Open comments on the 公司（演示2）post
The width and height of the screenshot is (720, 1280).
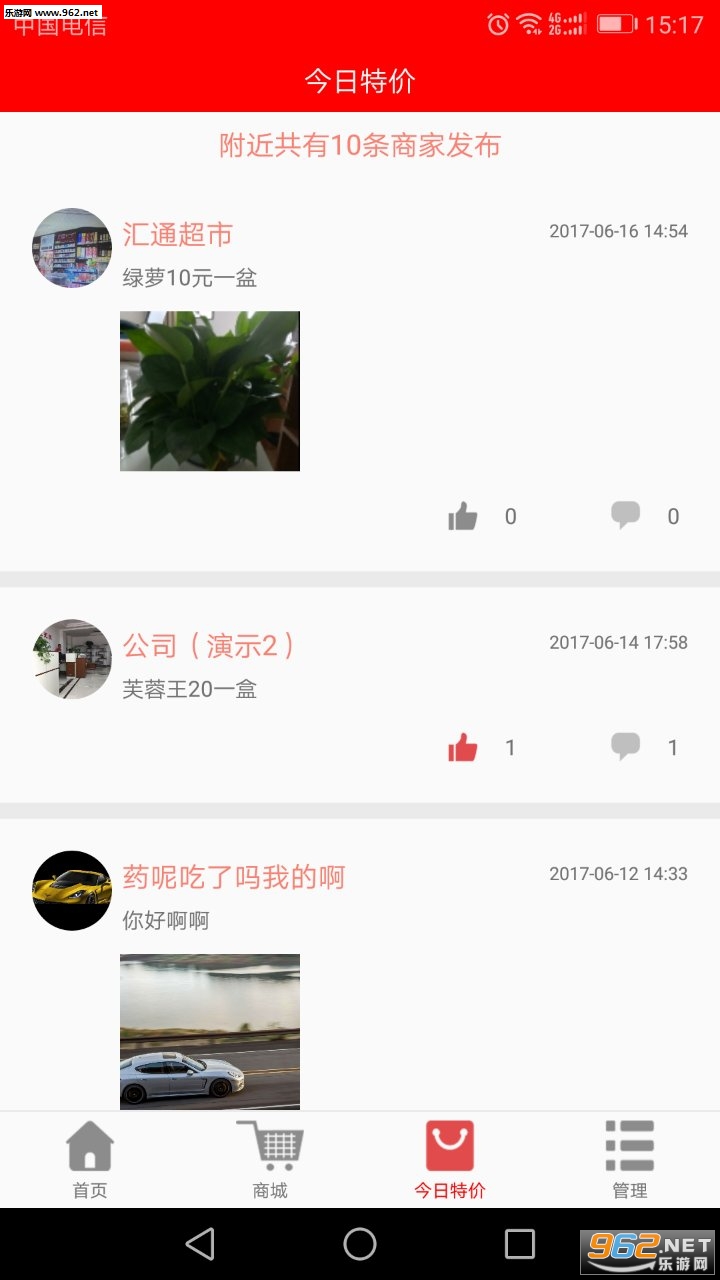click(626, 746)
